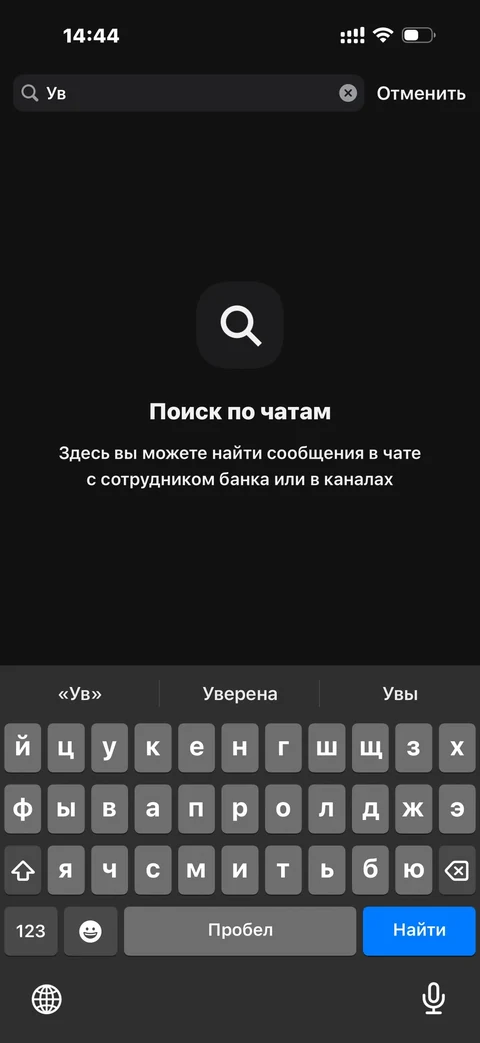Start dictation with the microphone icon
Viewport: 480px width, 1043px height.
pyautogui.click(x=433, y=999)
